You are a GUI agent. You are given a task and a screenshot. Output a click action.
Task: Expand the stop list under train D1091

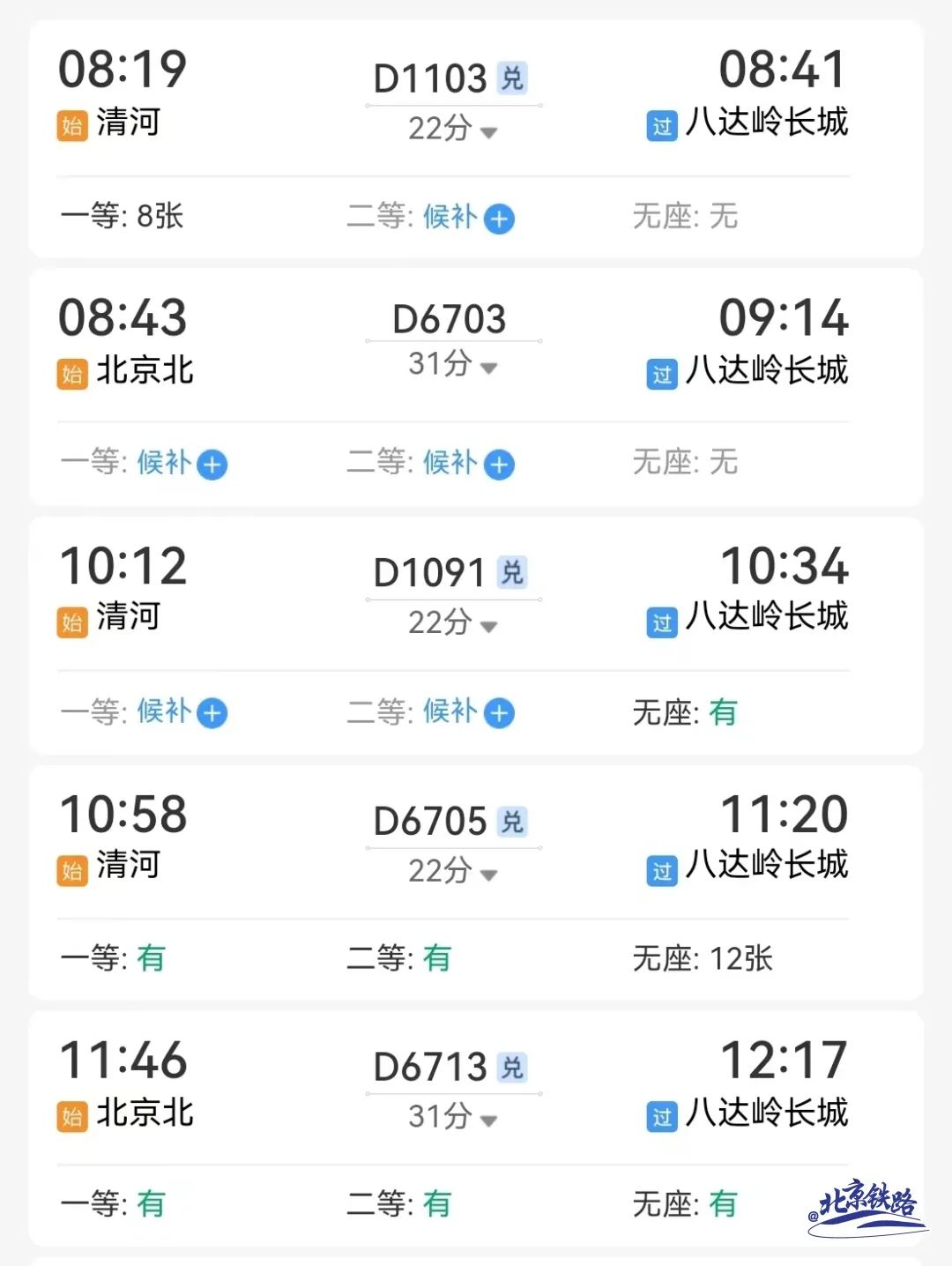tap(452, 624)
